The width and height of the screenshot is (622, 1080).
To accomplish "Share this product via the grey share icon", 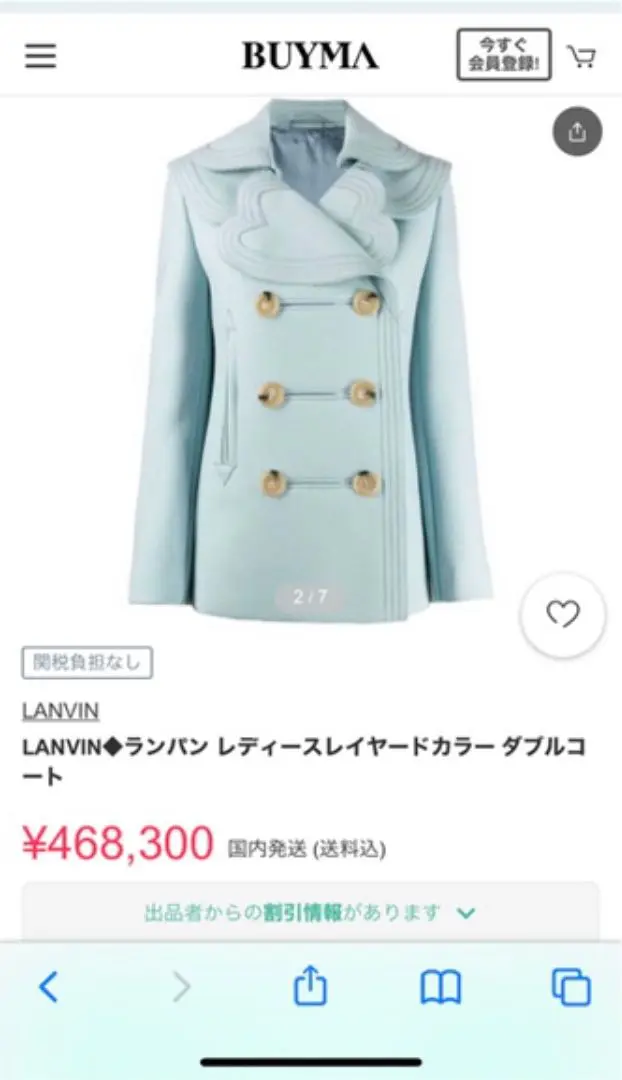I will 577,132.
